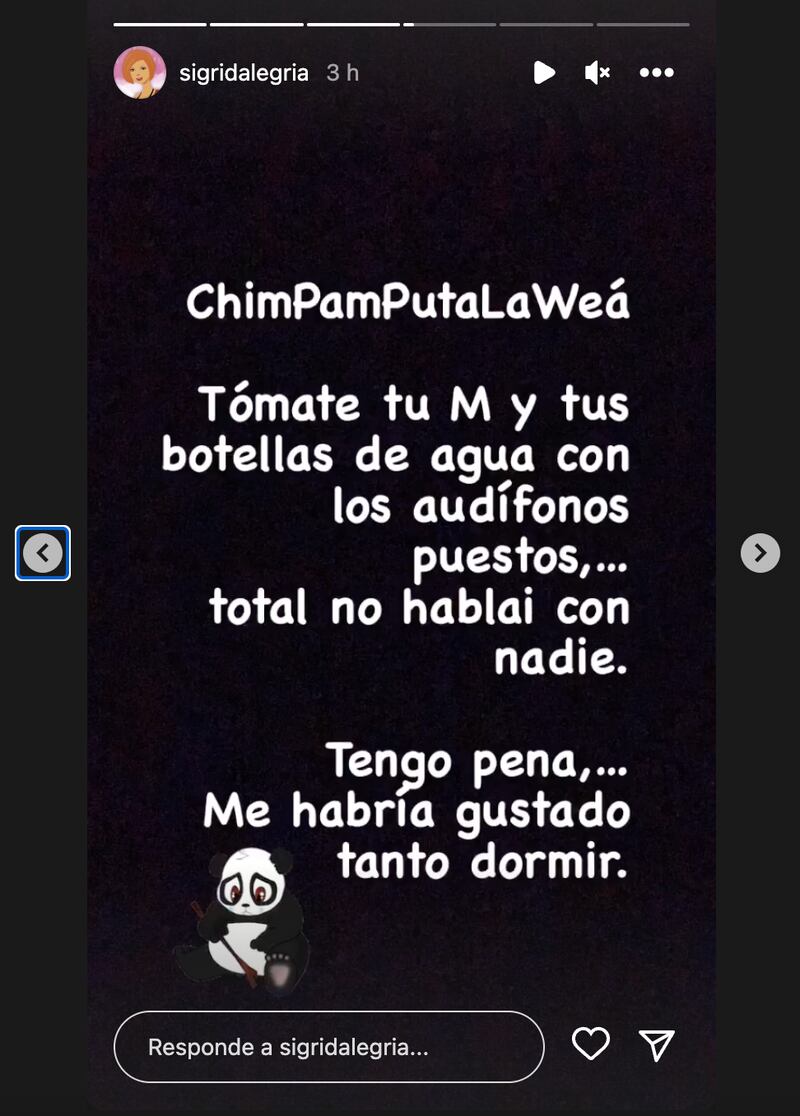The height and width of the screenshot is (1116, 800).
Task: Open sigridalegria's profile picture
Action: coord(140,73)
